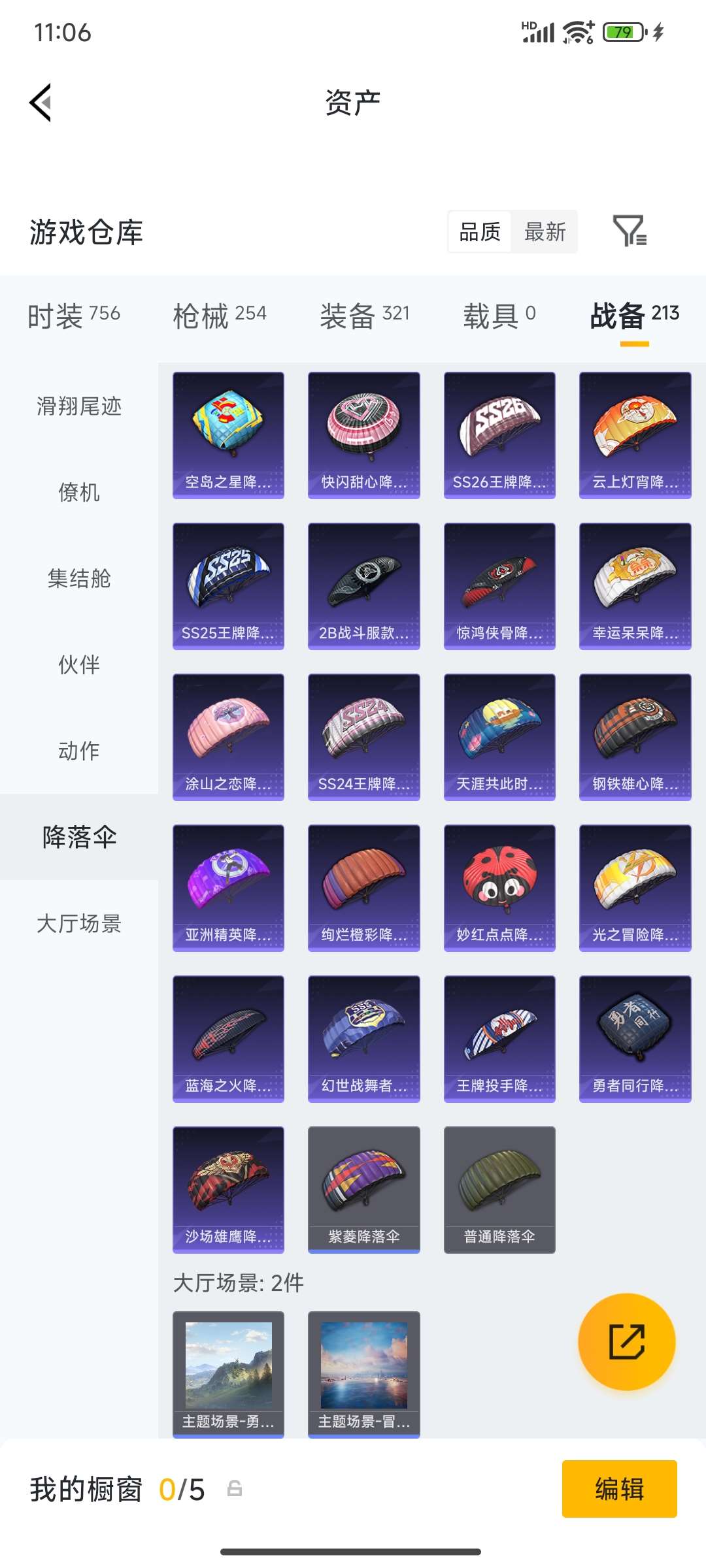This screenshot has height=1568, width=706.
Task: Toggle sorting by 最新
Action: coord(545,233)
